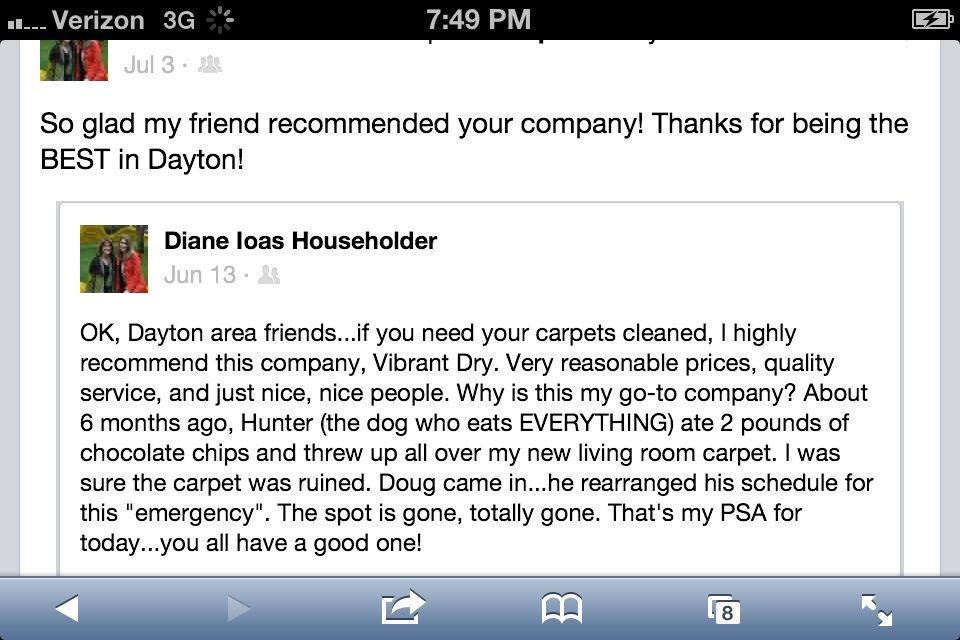The width and height of the screenshot is (960, 640).
Task: Open Diane Ioas Householder's profile name
Action: coord(300,241)
